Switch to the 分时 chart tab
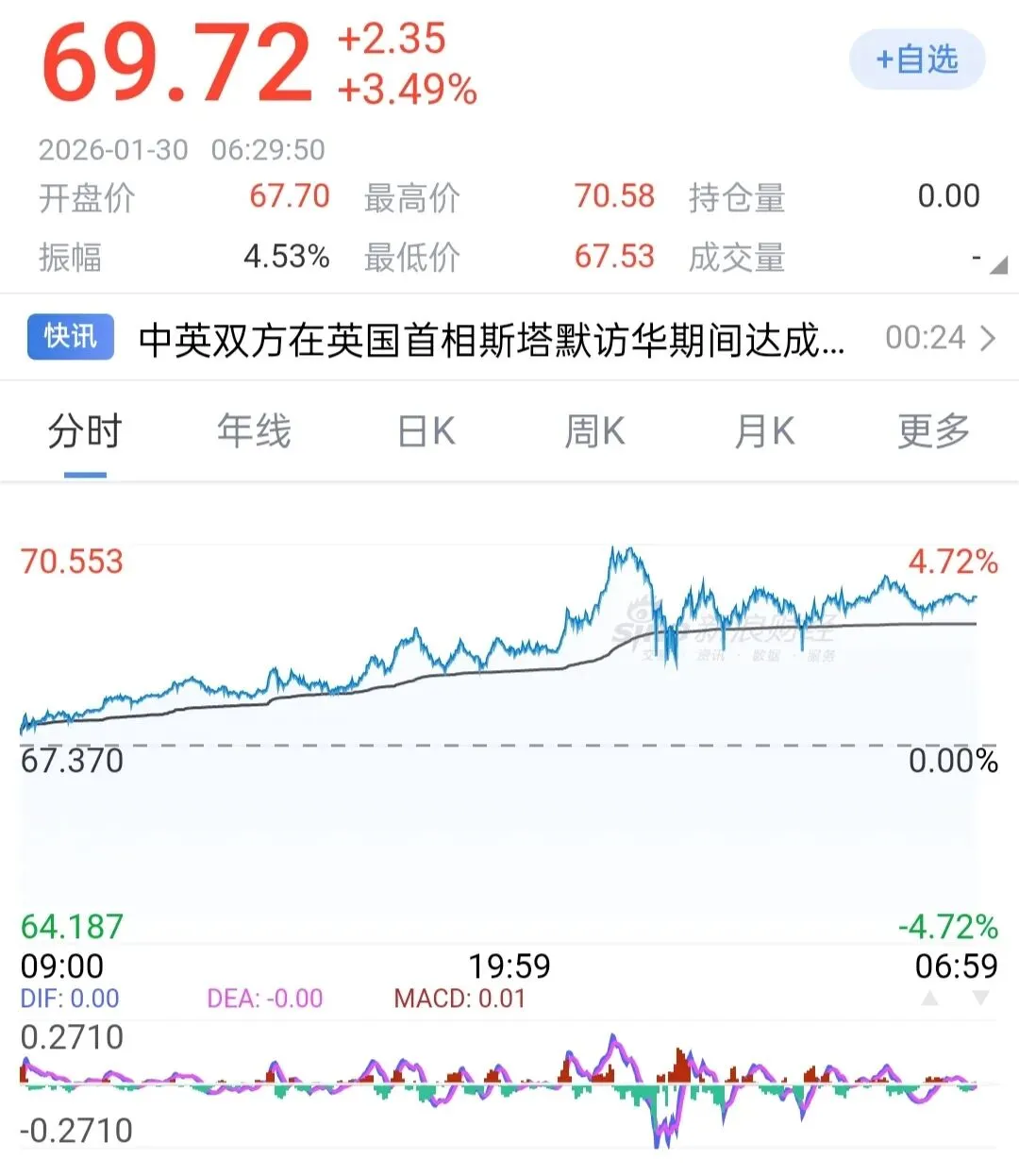Screen dimensions: 1019x1176 (x=85, y=432)
